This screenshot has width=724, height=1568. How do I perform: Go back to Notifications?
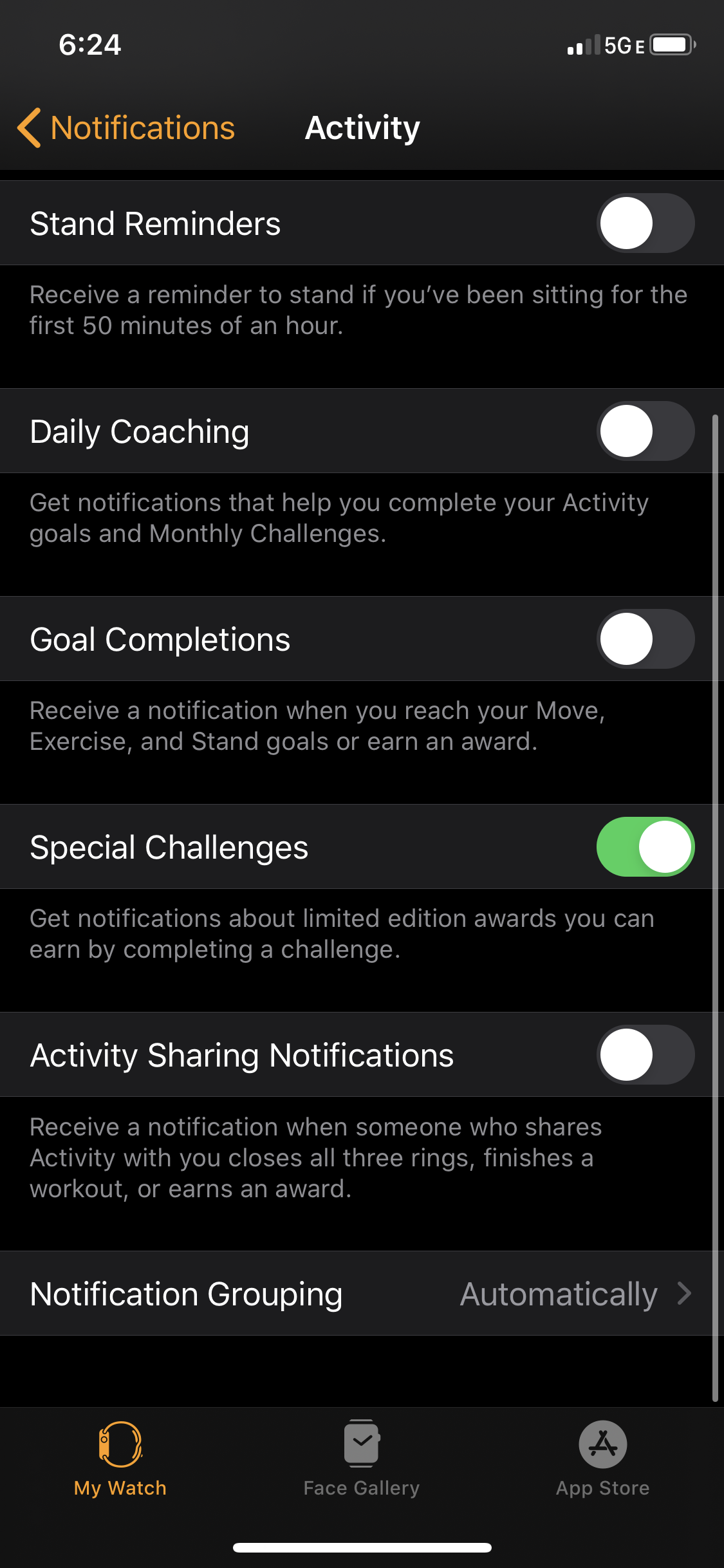click(x=126, y=127)
